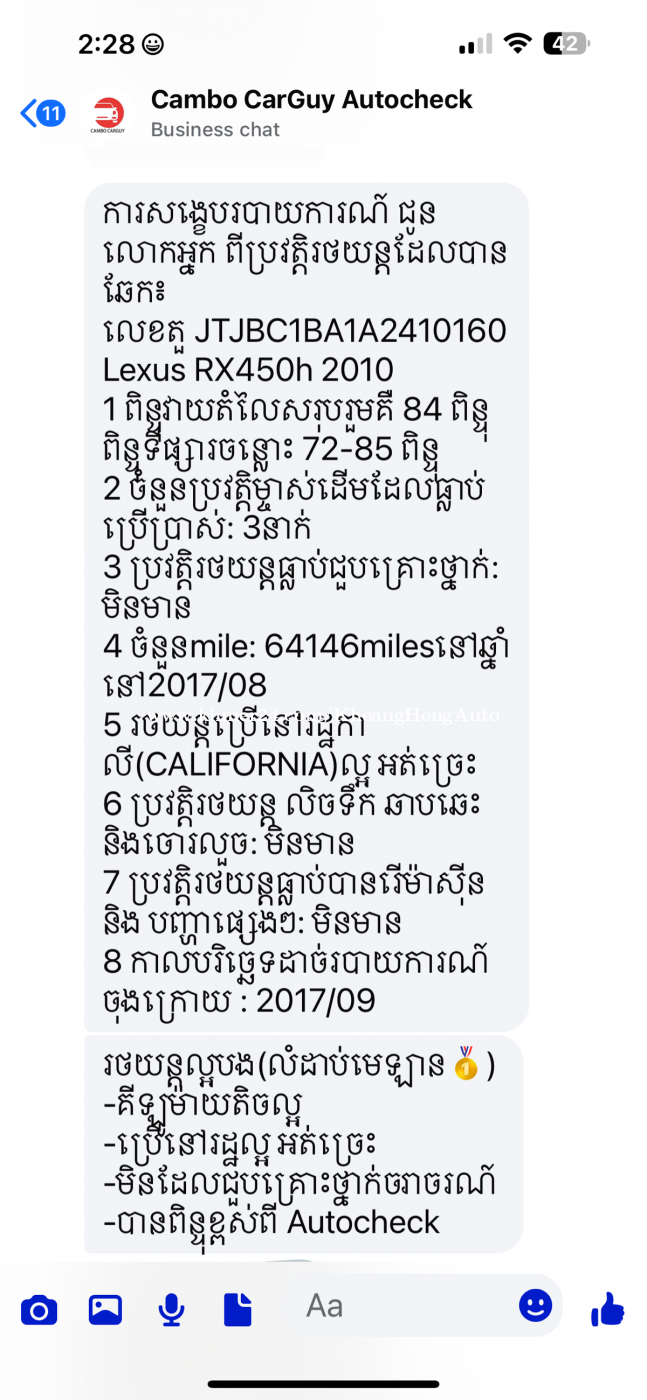Image resolution: width=647 pixels, height=1400 pixels.
Task: Open the photo gallery picker
Action: [105, 1309]
